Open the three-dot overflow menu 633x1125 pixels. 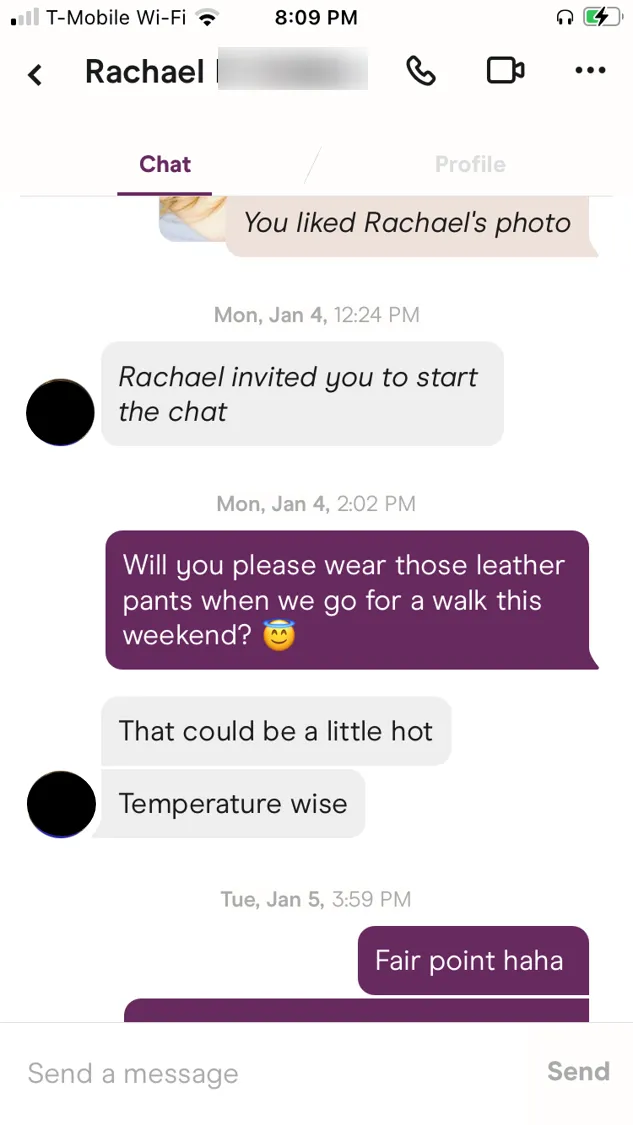590,71
